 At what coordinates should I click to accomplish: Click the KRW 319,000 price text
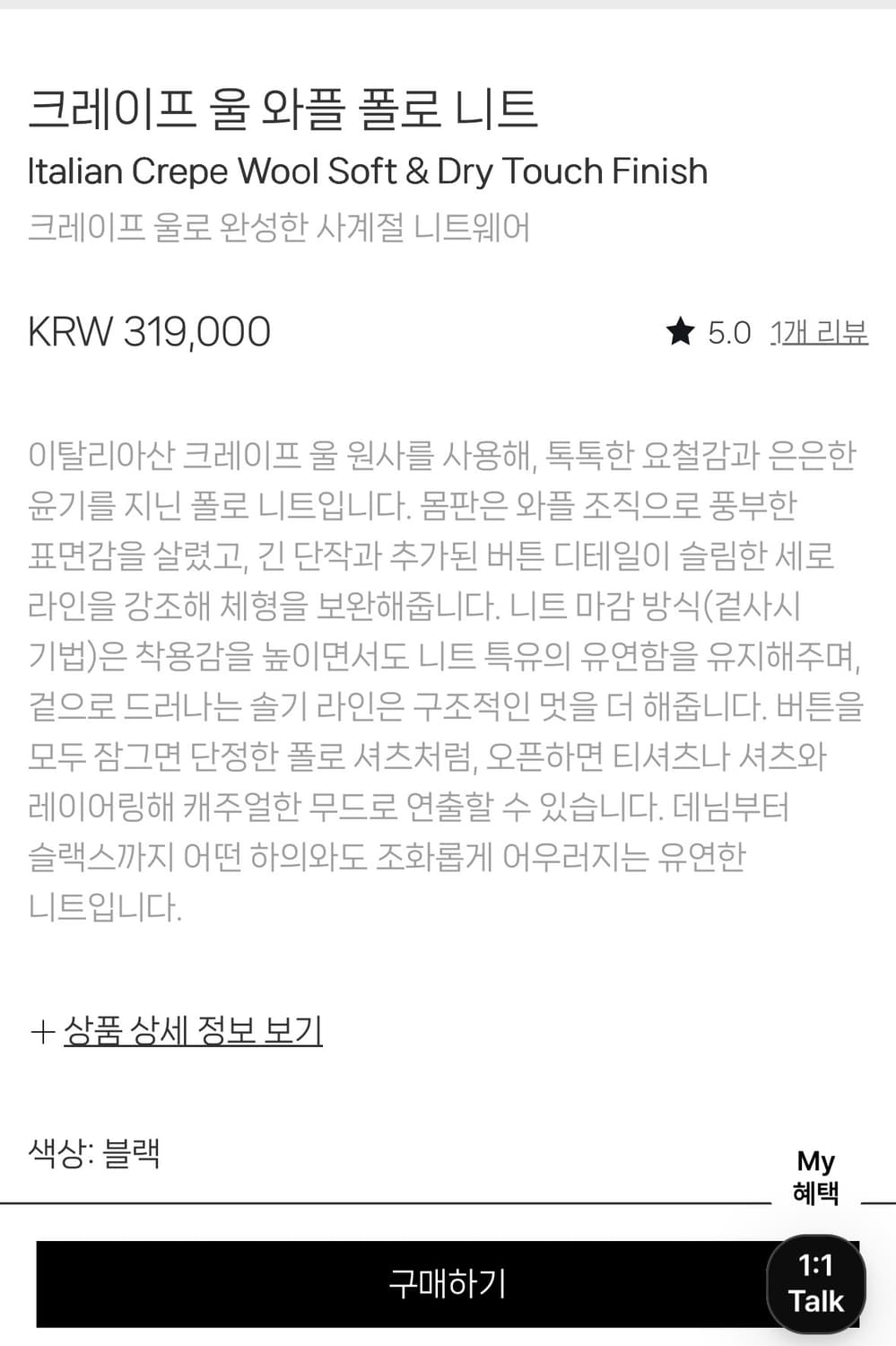point(150,332)
